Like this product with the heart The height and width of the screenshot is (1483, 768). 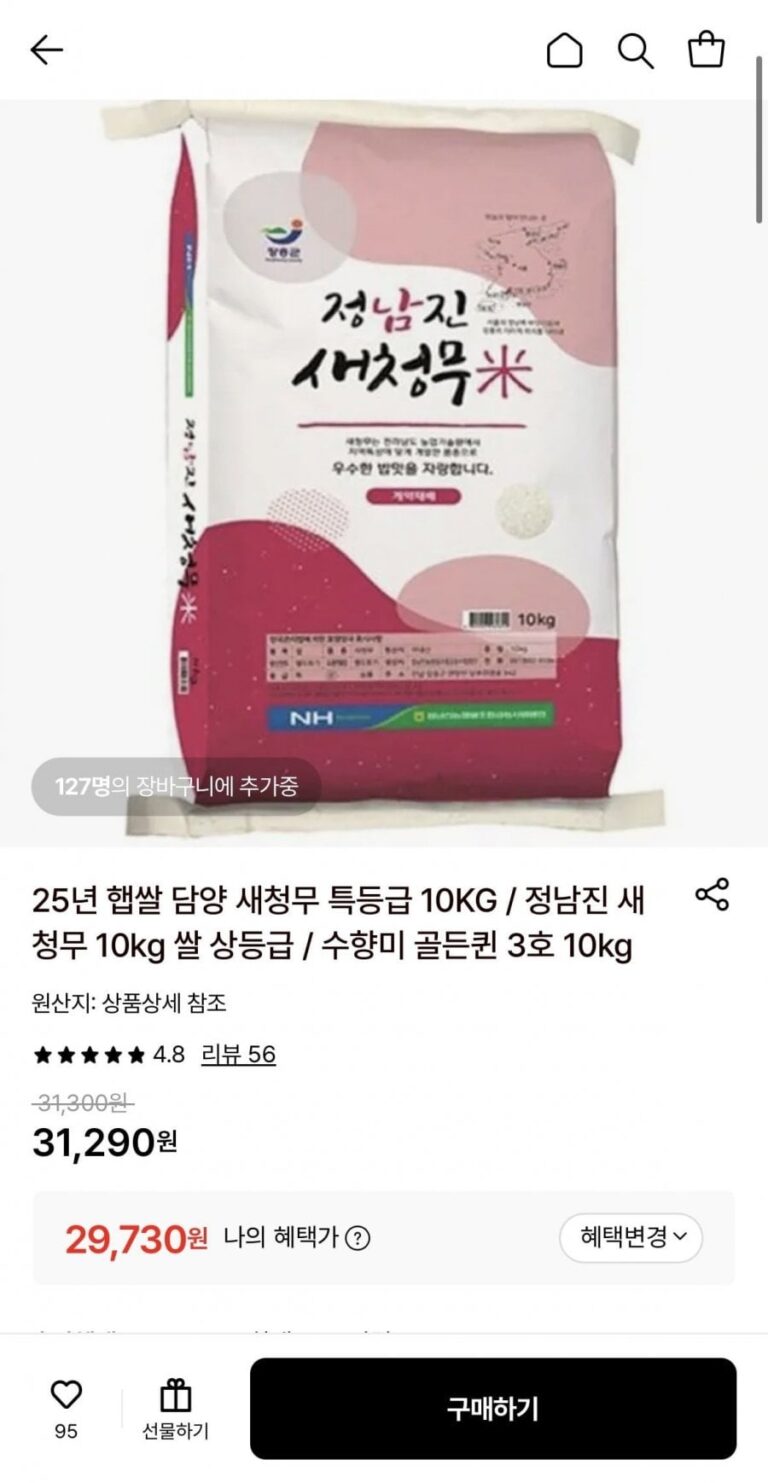[x=66, y=1395]
